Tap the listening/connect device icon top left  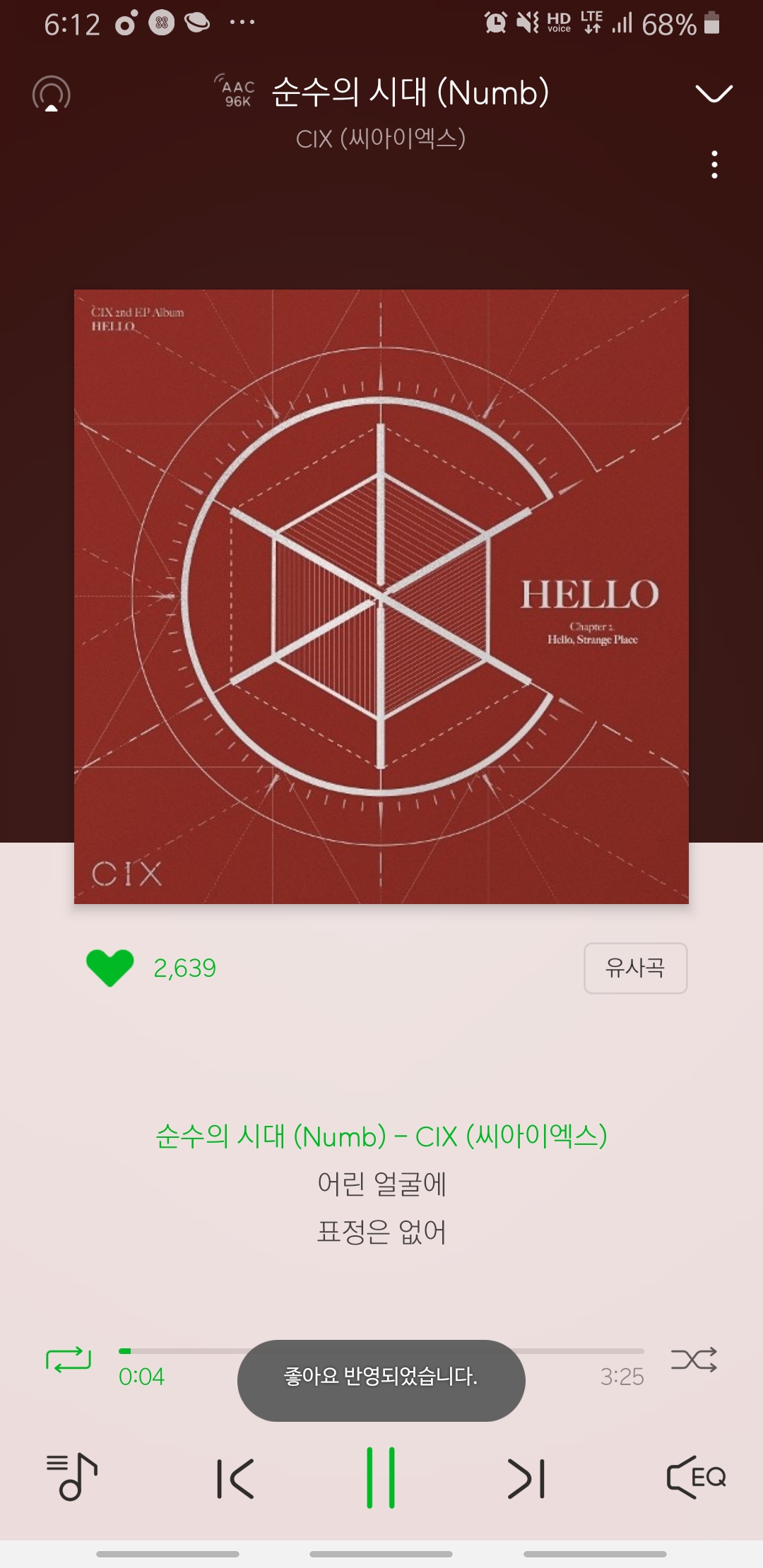[49, 92]
